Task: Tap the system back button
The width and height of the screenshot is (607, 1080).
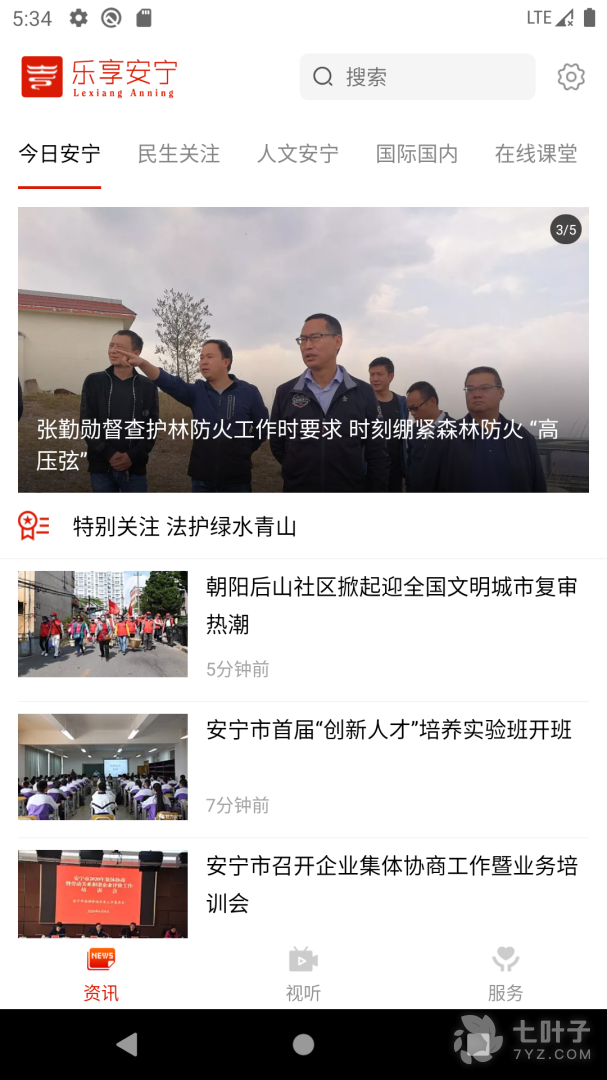Action: click(x=127, y=1045)
